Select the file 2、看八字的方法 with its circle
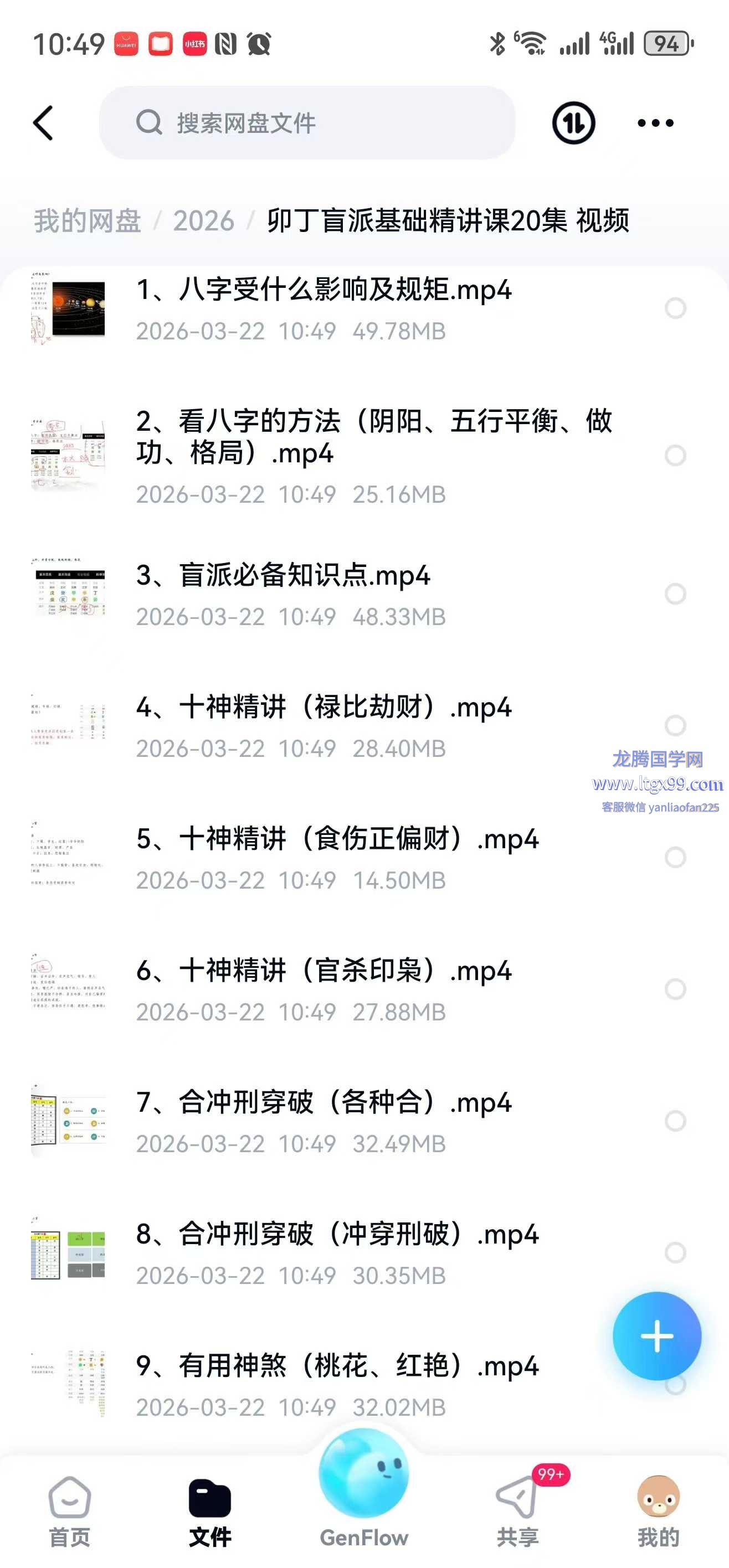Screen dimensions: 729x1568 tap(675, 455)
